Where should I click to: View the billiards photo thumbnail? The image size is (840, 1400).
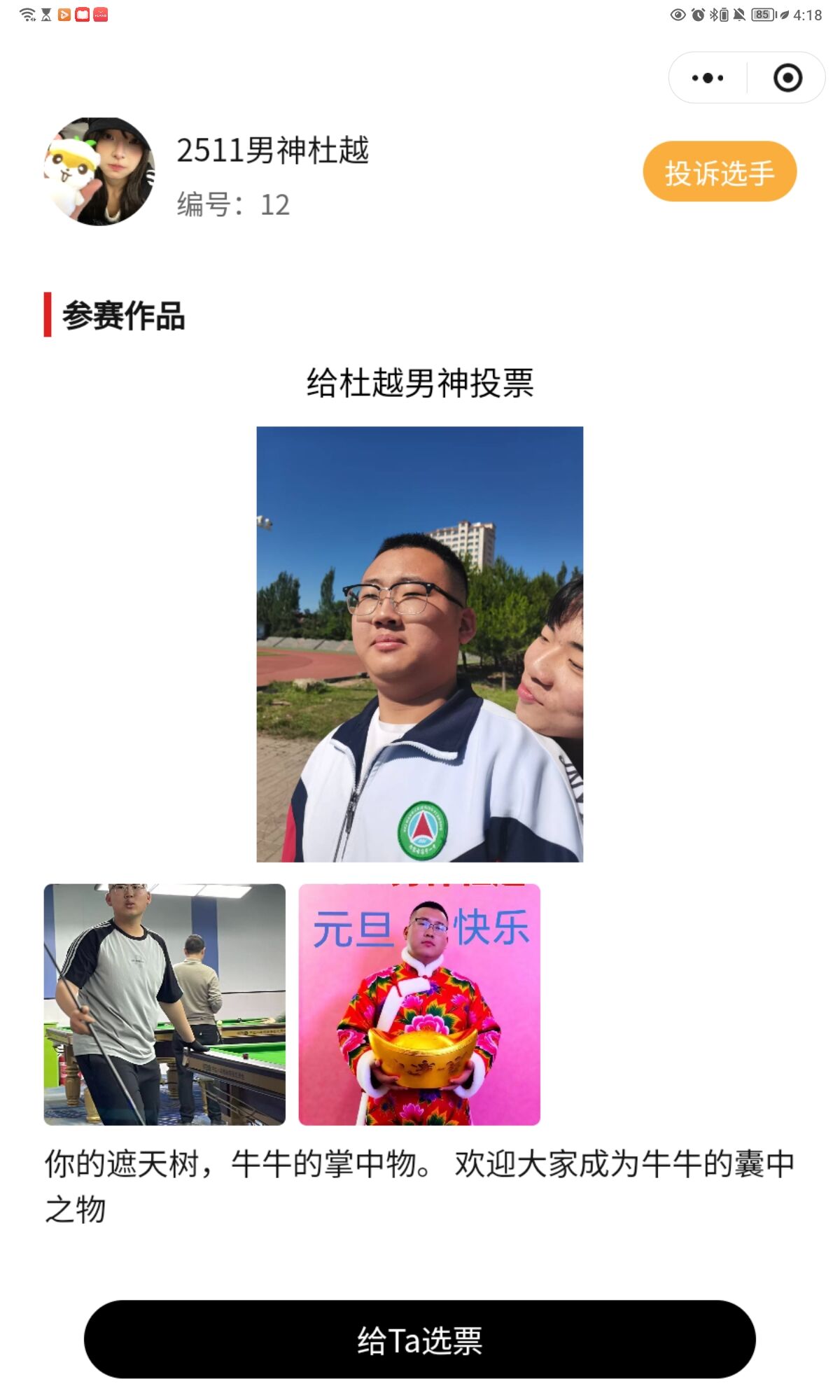click(x=164, y=1004)
